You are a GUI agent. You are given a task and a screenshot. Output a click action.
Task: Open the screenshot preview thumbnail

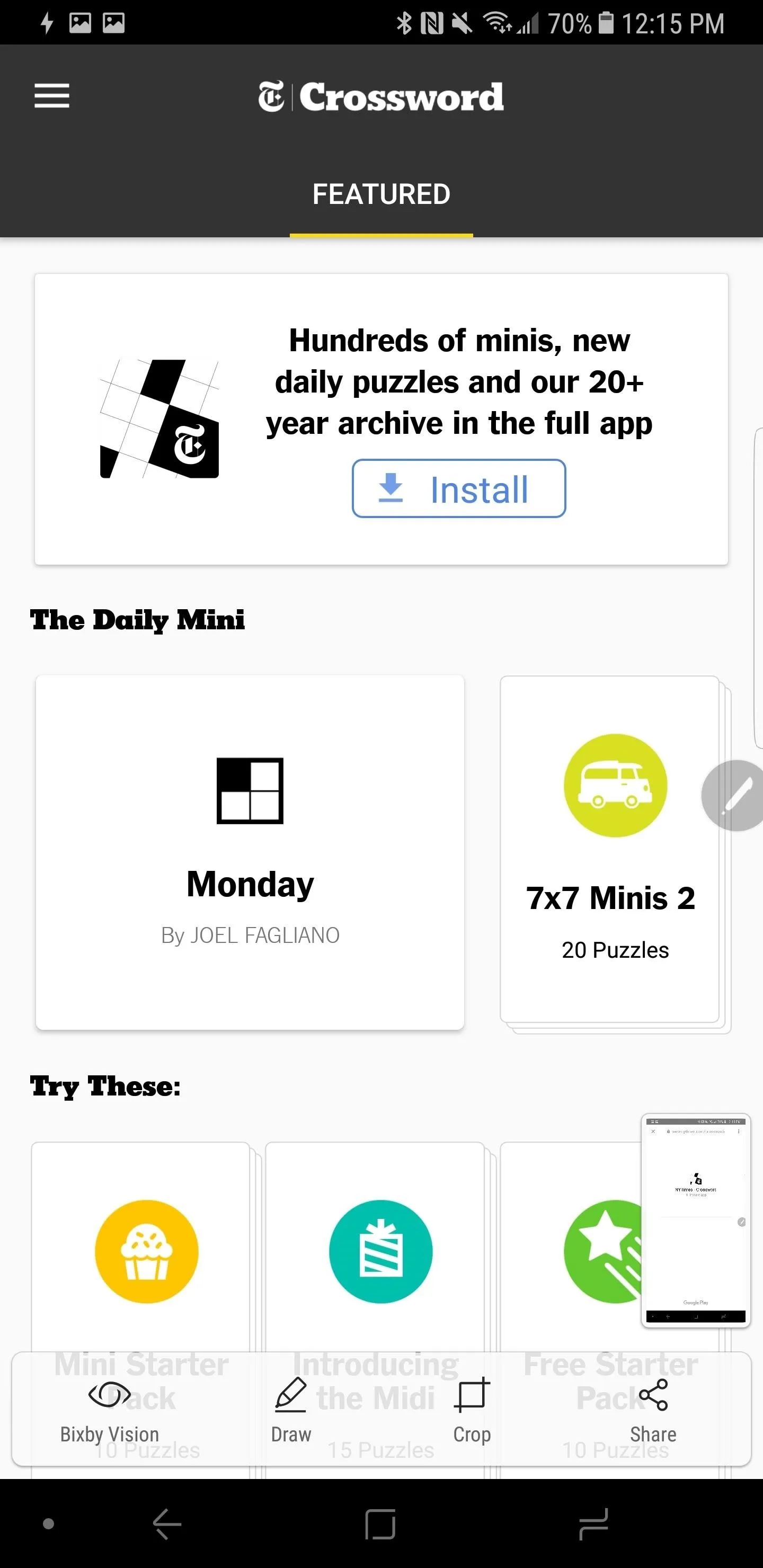pos(695,1220)
